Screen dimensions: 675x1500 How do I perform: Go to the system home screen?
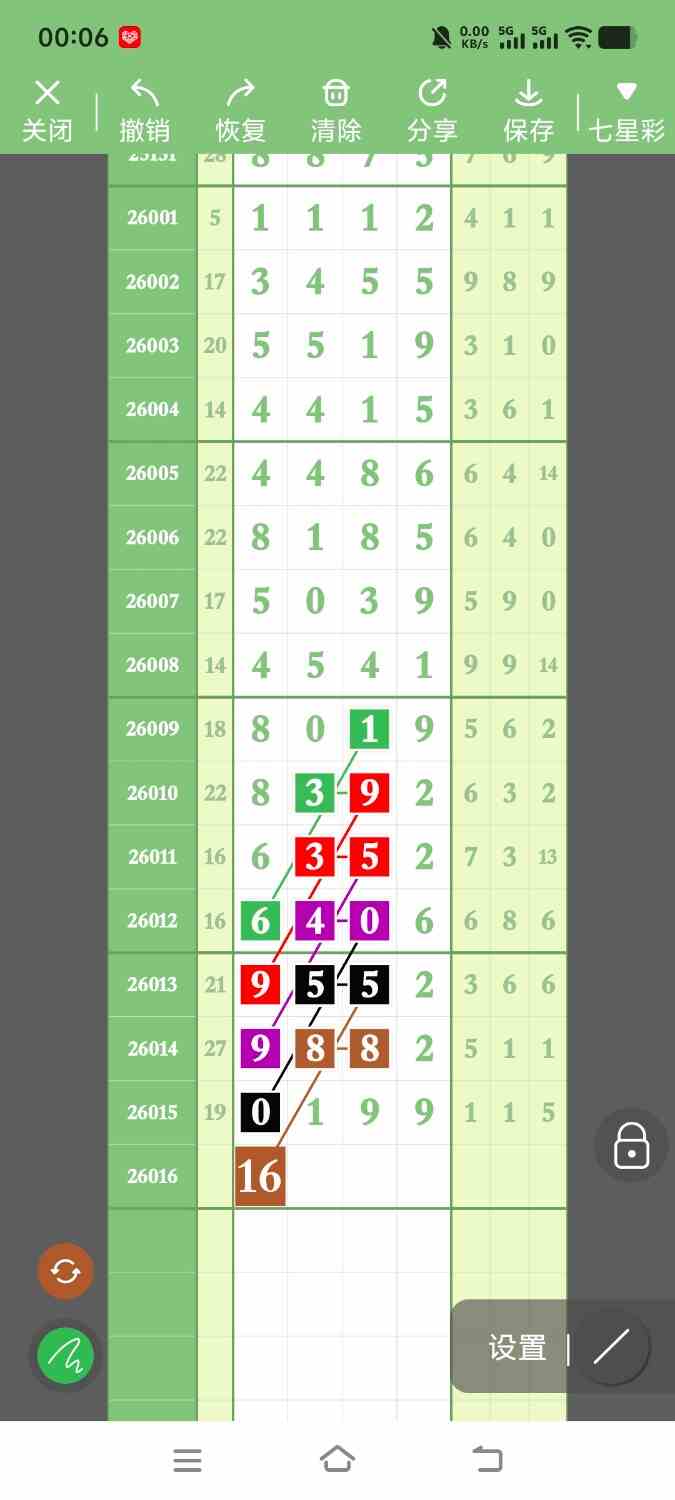click(337, 1460)
